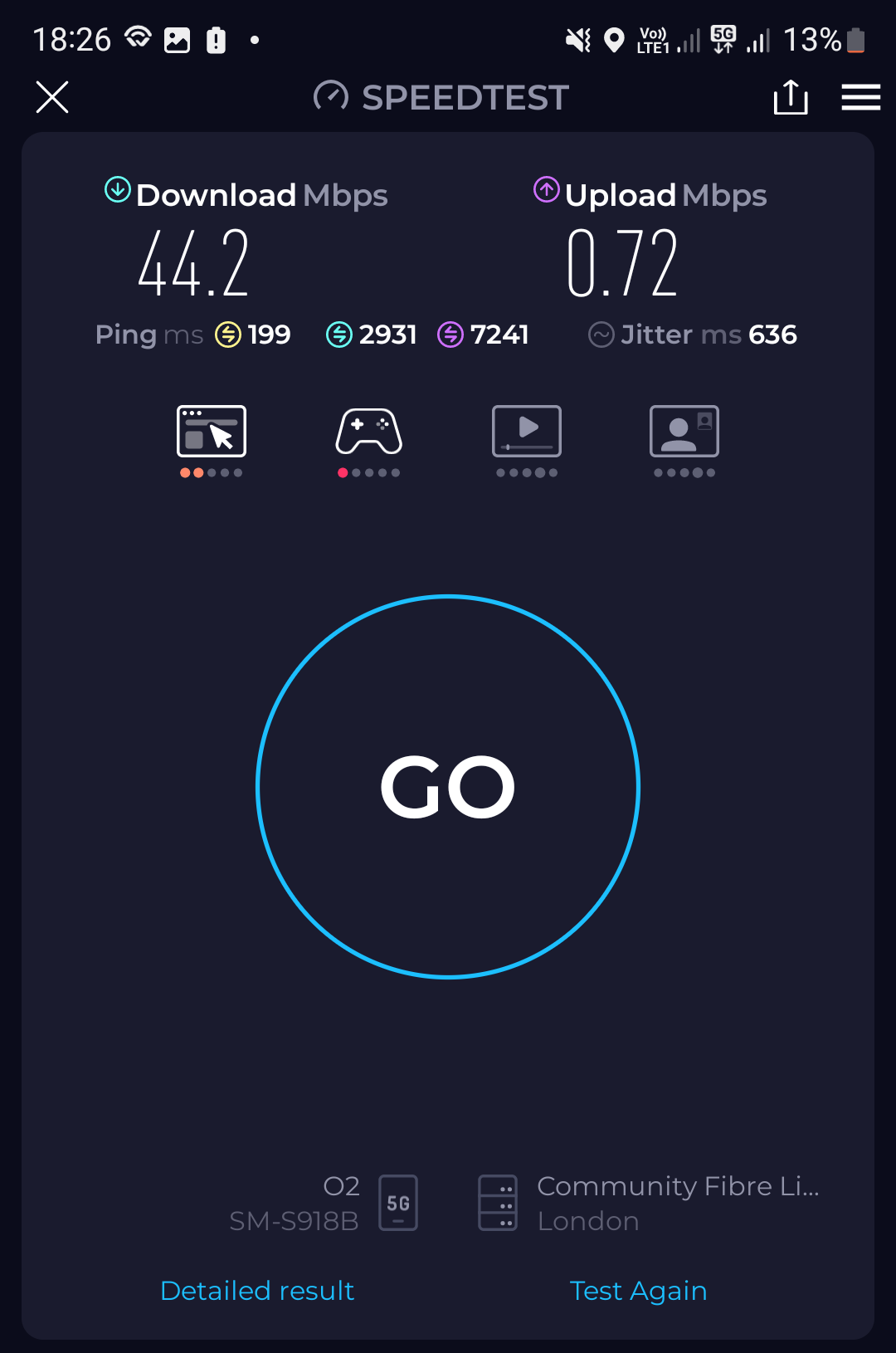Screen dimensions: 896x1353
Task: Close the Speedtest screen with the X
Action: point(51,97)
